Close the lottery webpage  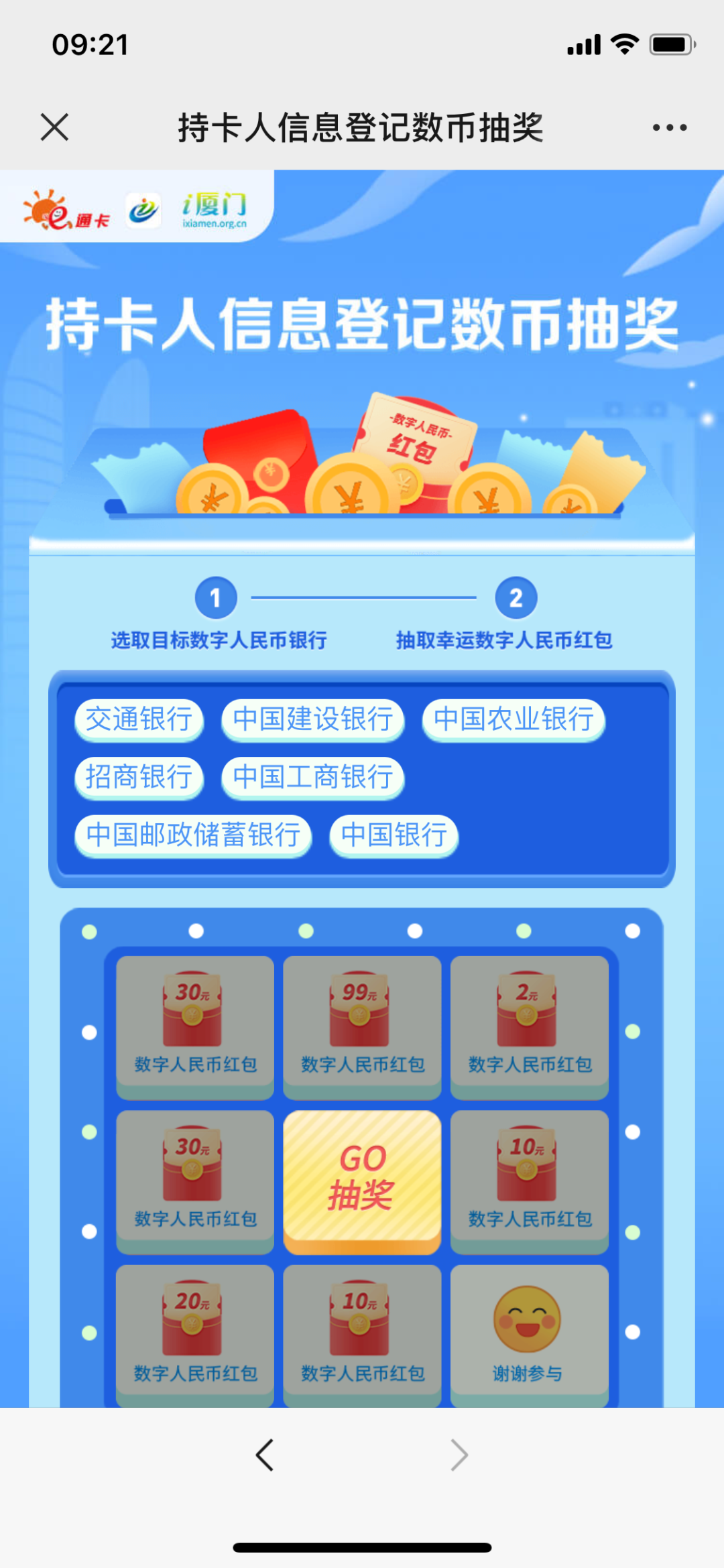point(54,127)
